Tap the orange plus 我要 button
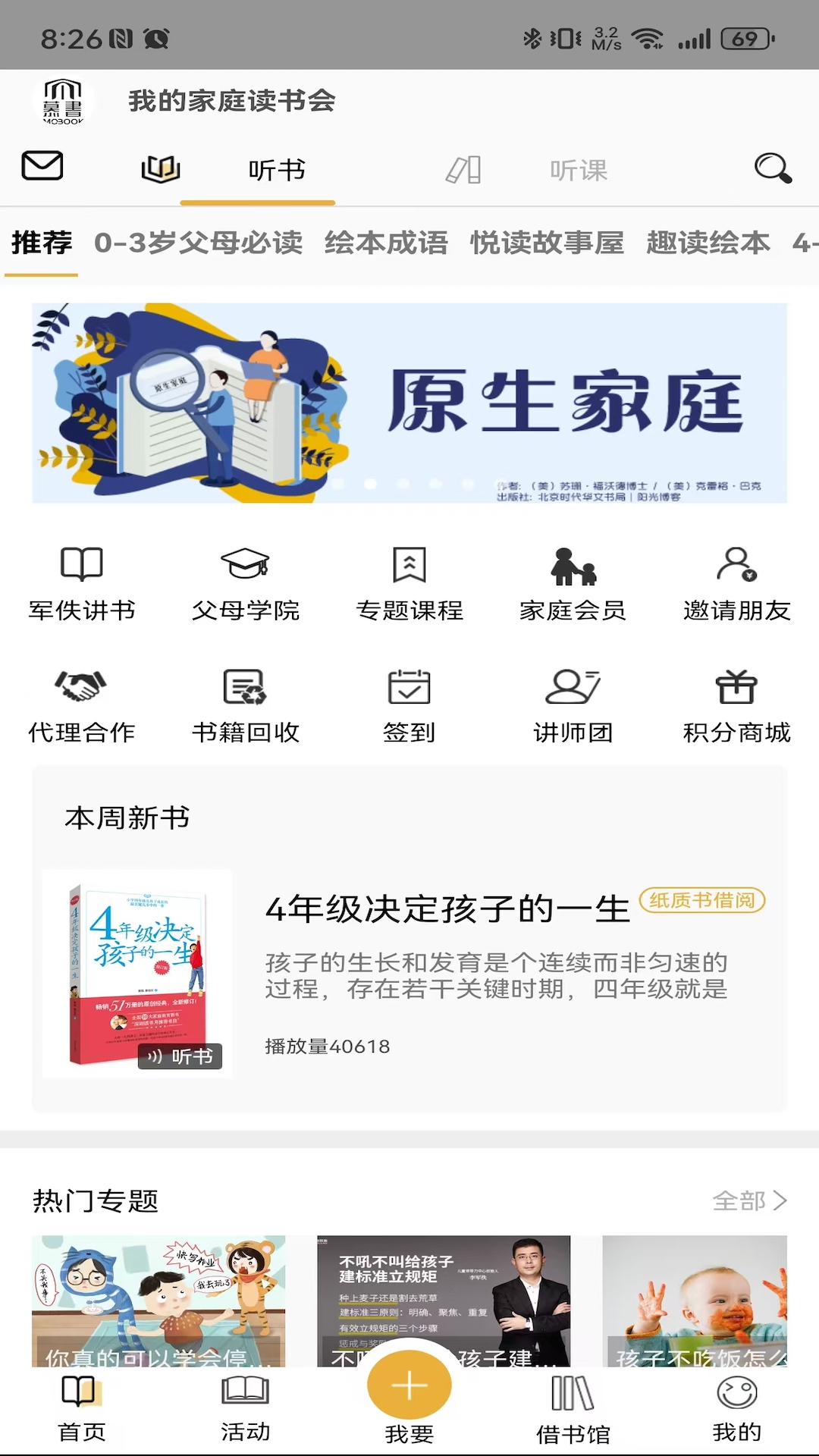Screen dimensions: 819x1456 pos(409,1386)
